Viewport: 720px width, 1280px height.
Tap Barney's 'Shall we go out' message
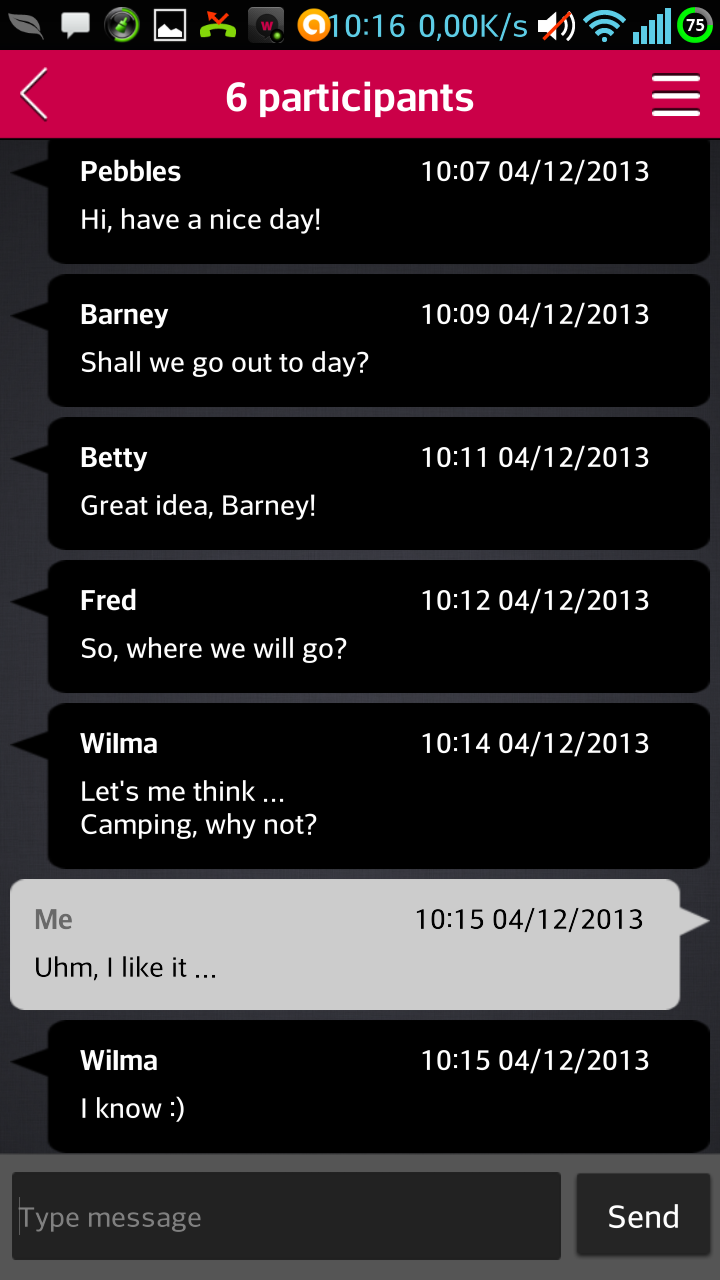(x=378, y=340)
